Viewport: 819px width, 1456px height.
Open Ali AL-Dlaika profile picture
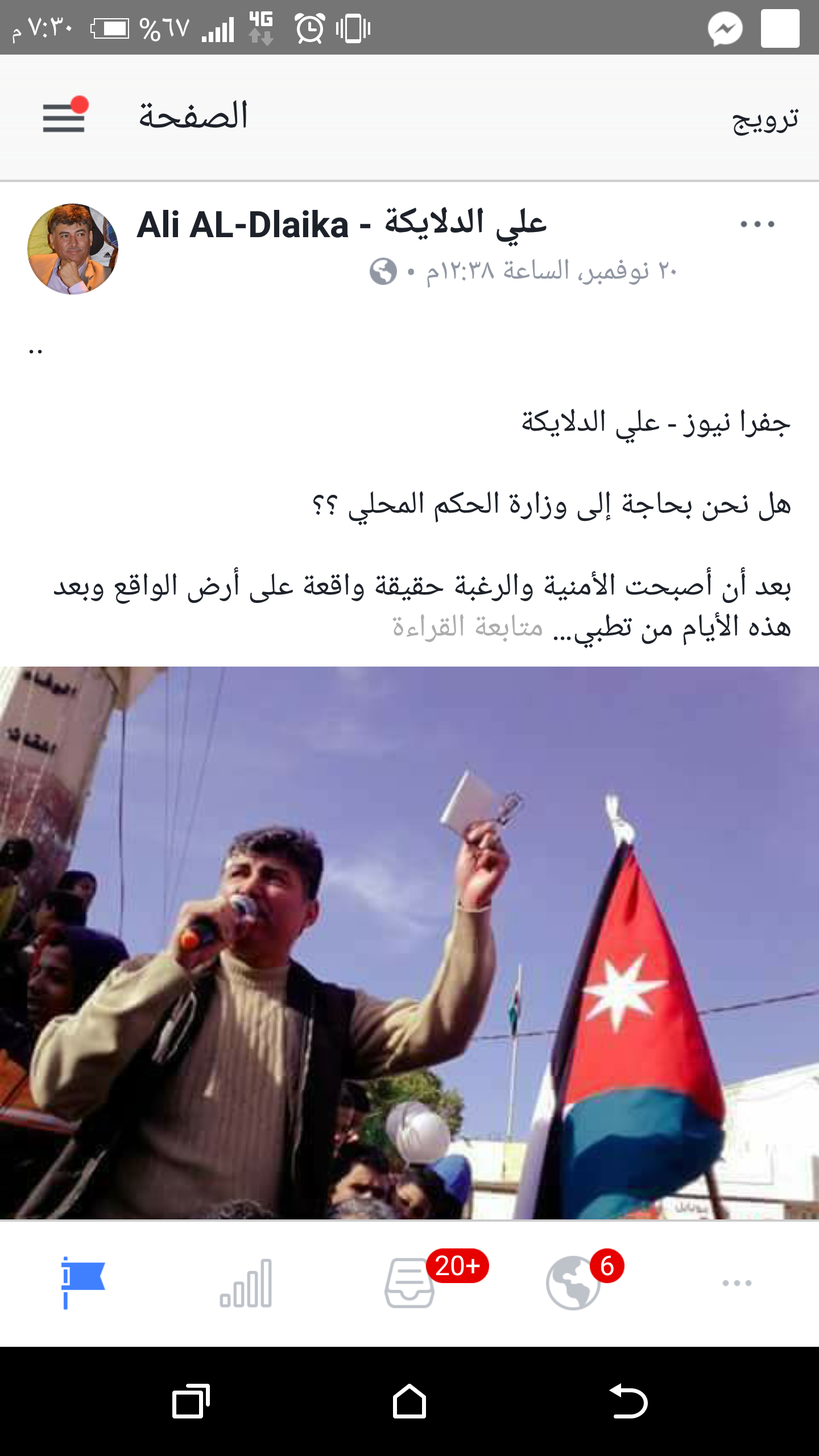(73, 249)
